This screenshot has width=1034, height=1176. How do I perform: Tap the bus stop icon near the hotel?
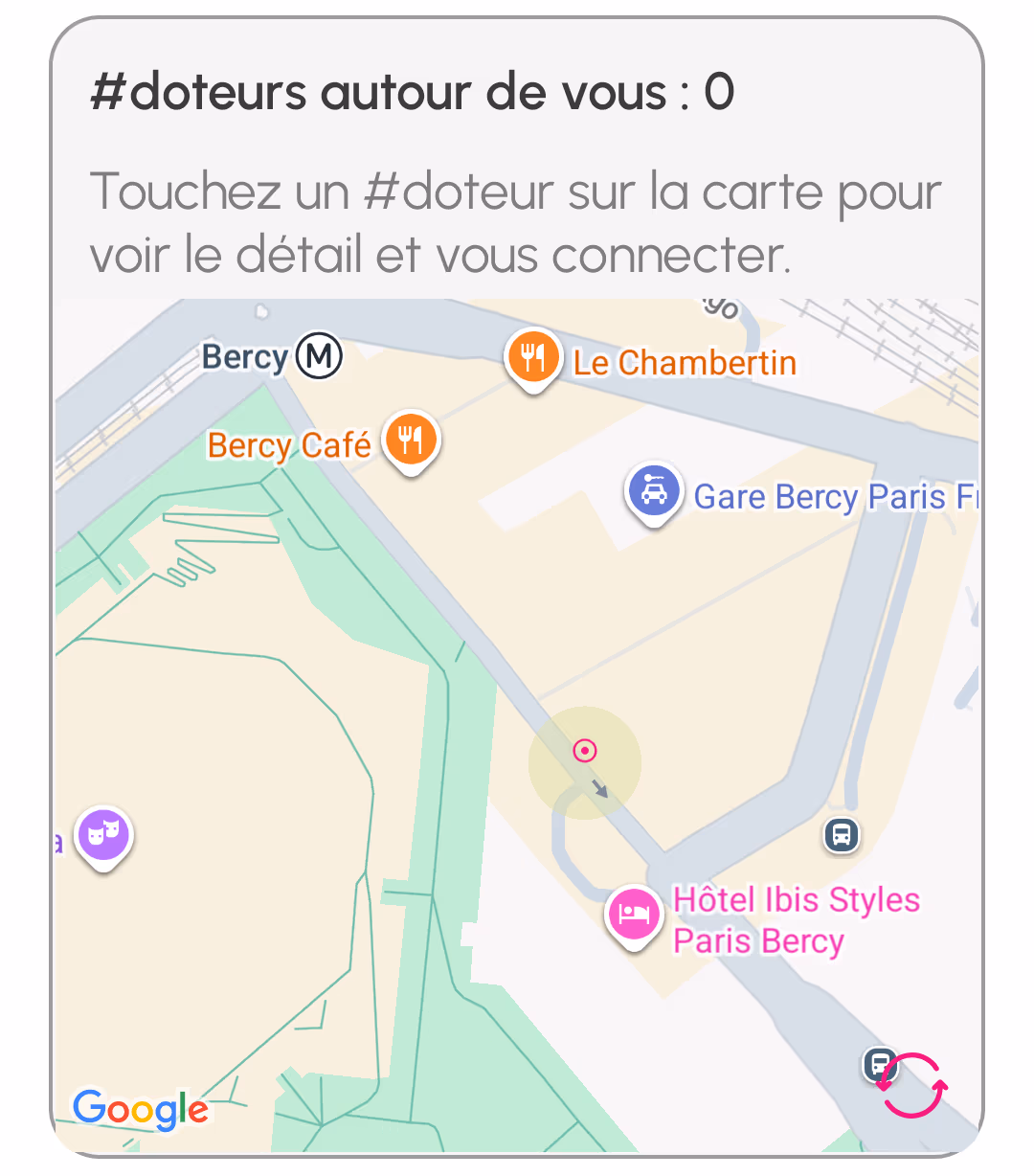tap(842, 834)
